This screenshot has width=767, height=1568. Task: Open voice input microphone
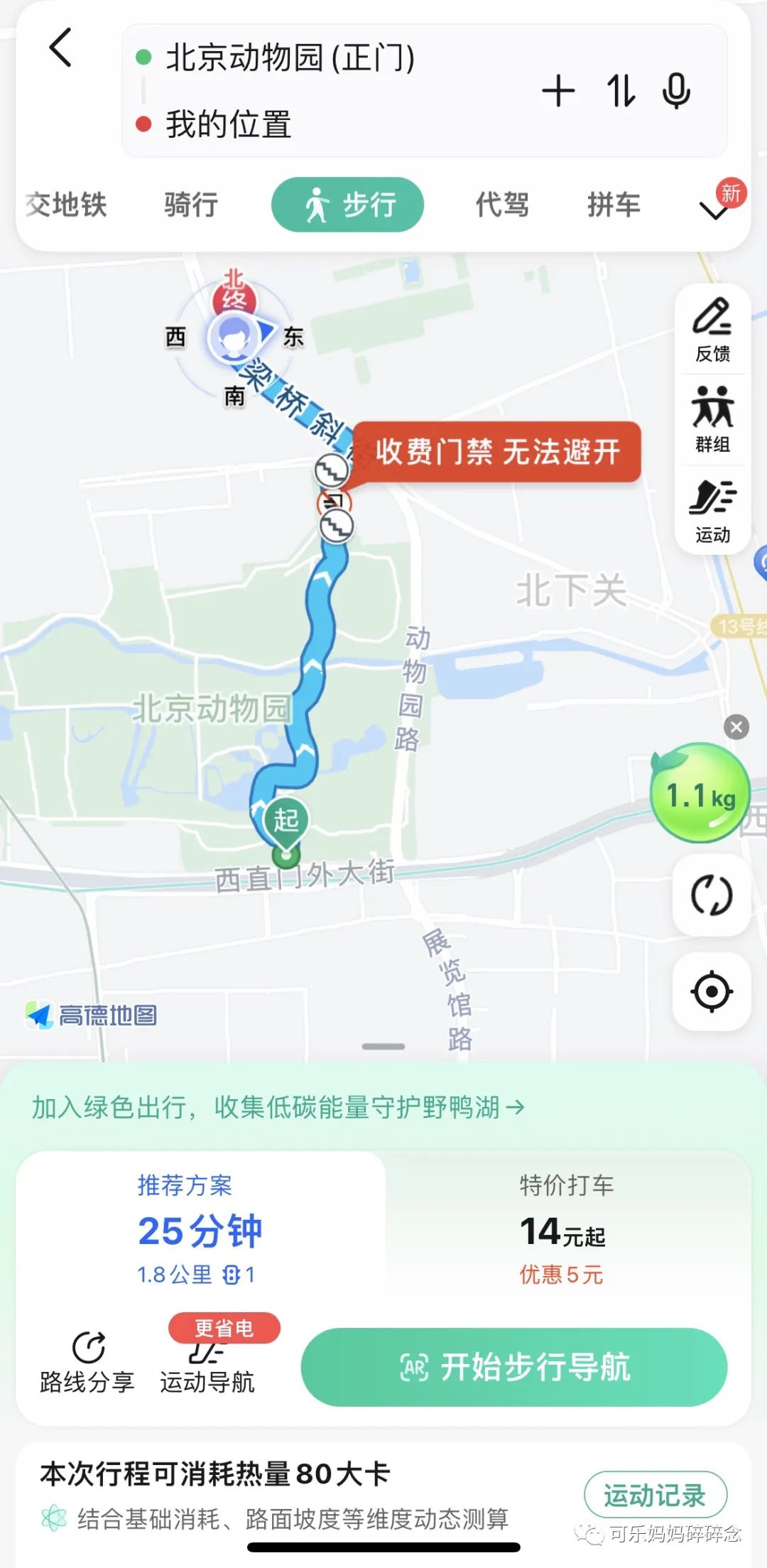(x=676, y=91)
